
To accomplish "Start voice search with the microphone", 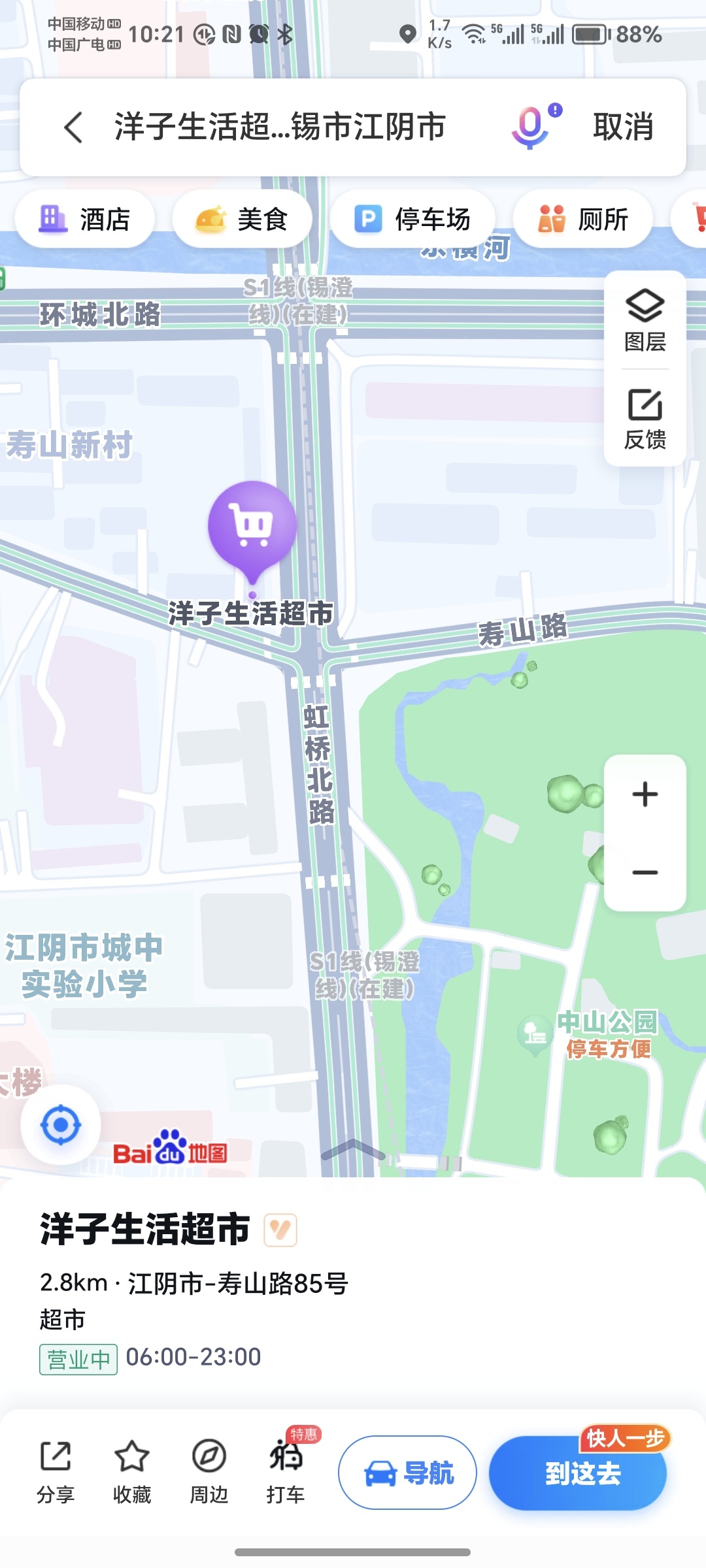I will [x=531, y=127].
